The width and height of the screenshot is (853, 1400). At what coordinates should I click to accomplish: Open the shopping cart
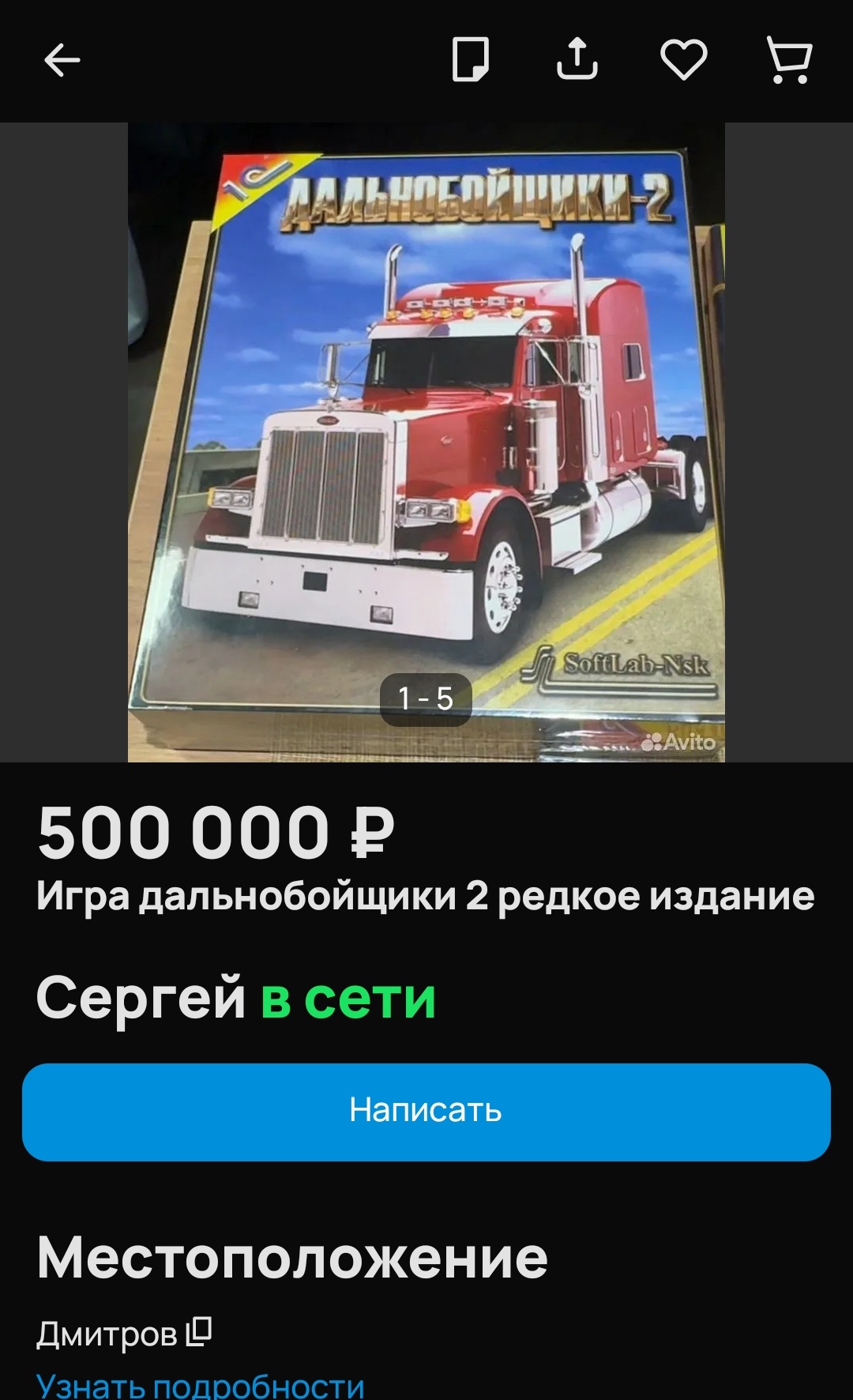(x=789, y=60)
